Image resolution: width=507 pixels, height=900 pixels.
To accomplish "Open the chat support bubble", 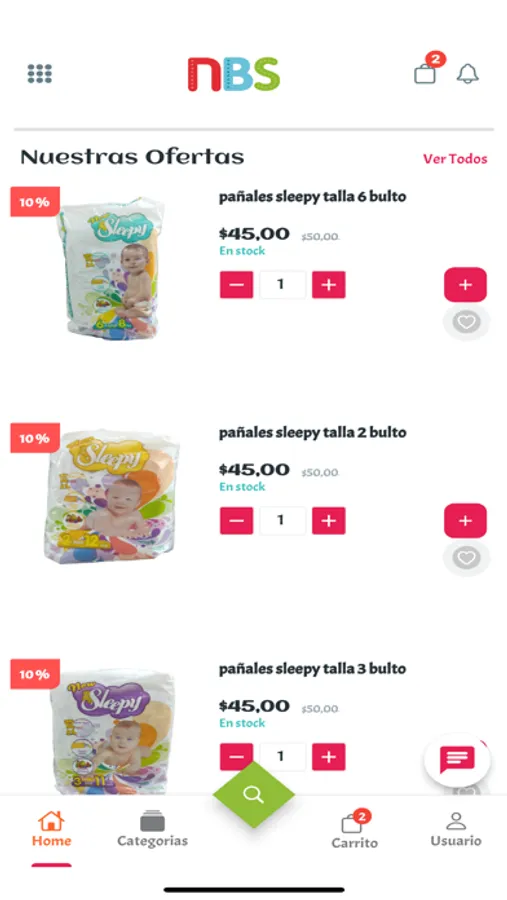I will tap(457, 760).
